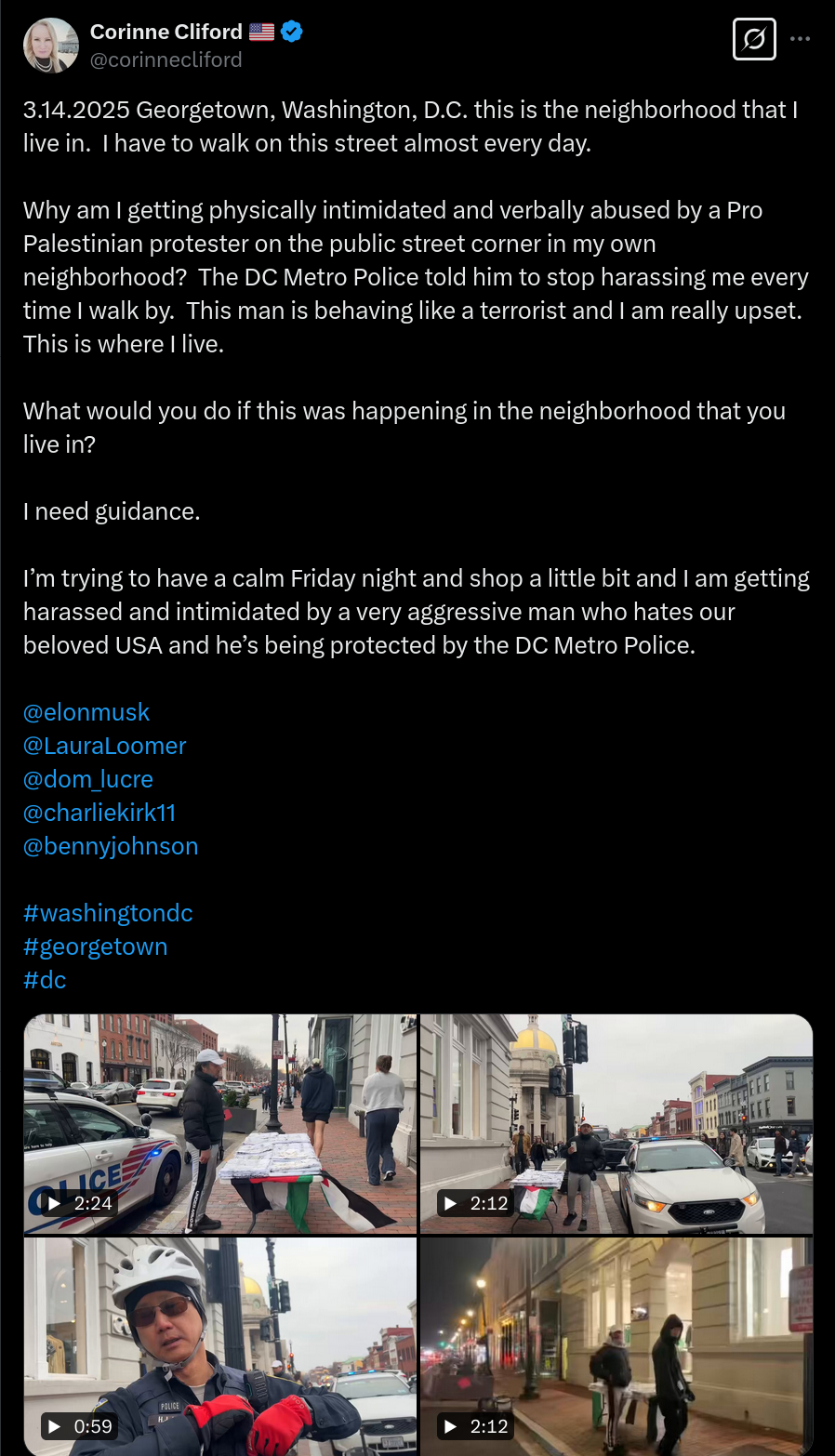Open the @corinnecliford handle
Image resolution: width=835 pixels, height=1456 pixels.
pos(166,60)
